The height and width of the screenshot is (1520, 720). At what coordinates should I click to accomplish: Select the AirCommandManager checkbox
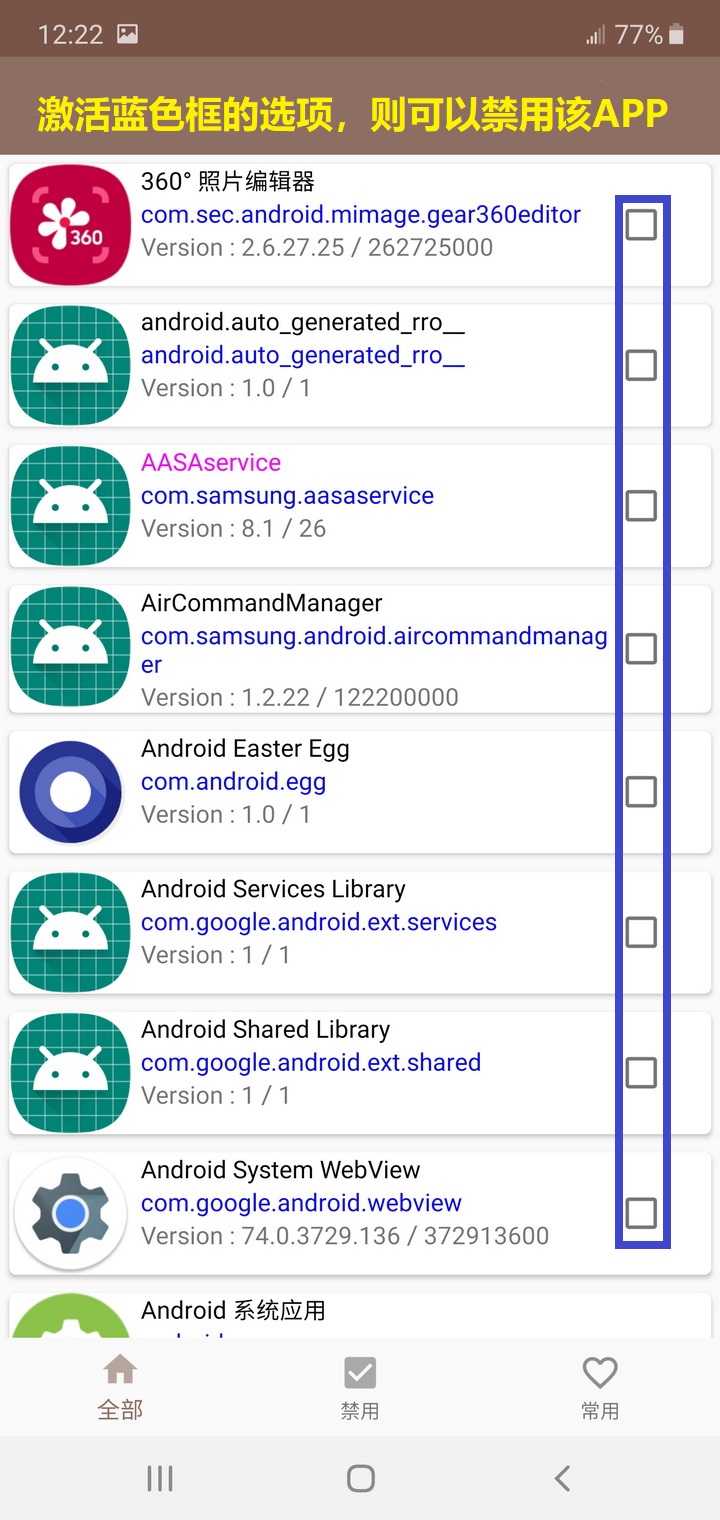tap(641, 649)
